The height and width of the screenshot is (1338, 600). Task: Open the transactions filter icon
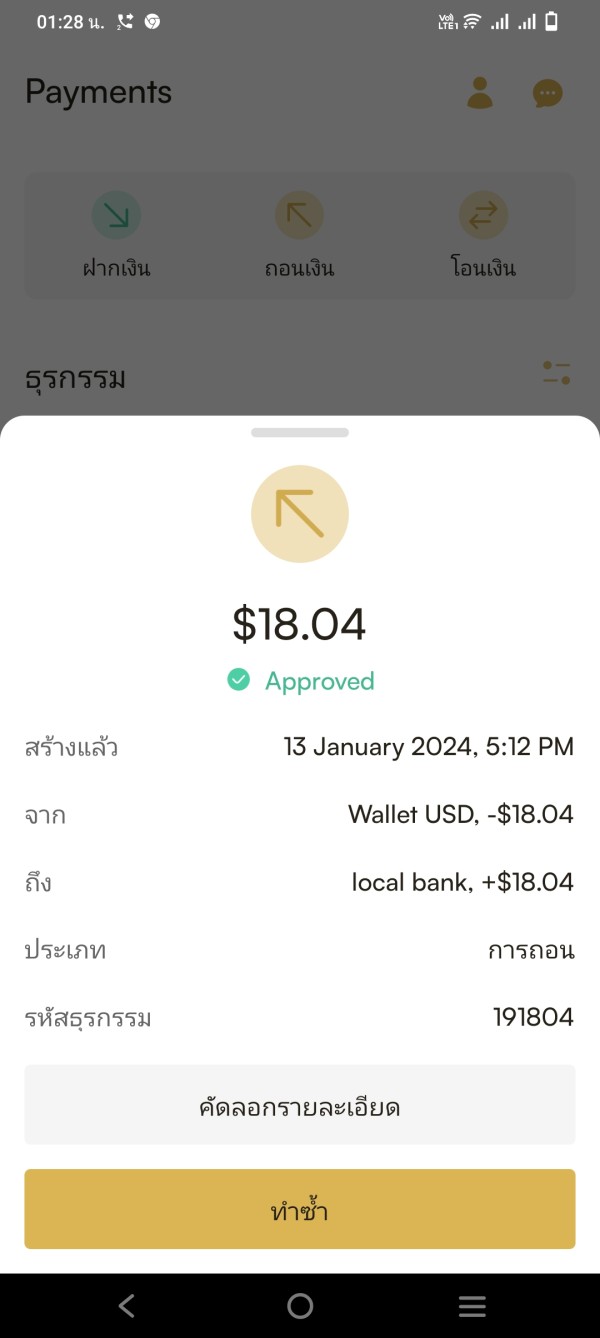[556, 374]
